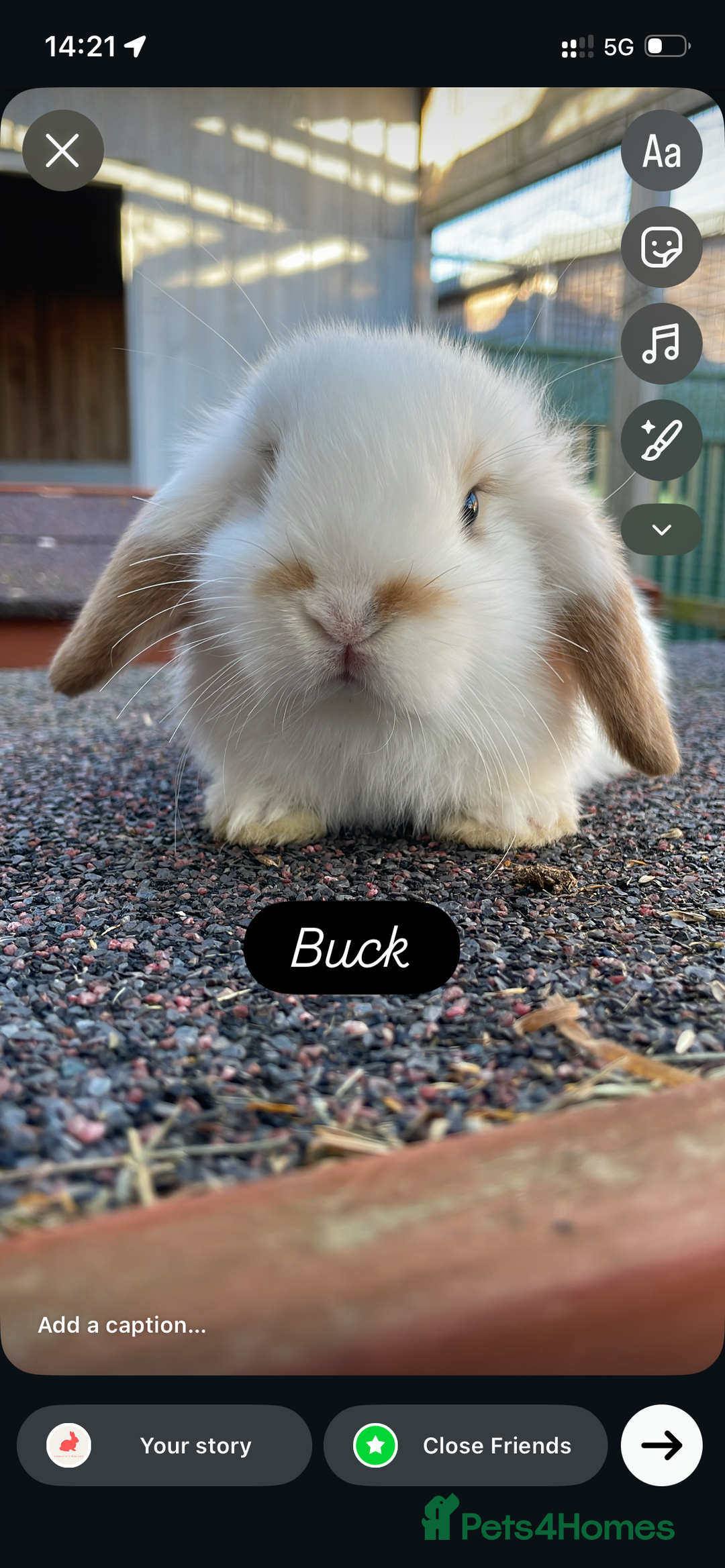Screen dimensions: 725x1568
Task: Open the sticker picker
Action: click(661, 246)
